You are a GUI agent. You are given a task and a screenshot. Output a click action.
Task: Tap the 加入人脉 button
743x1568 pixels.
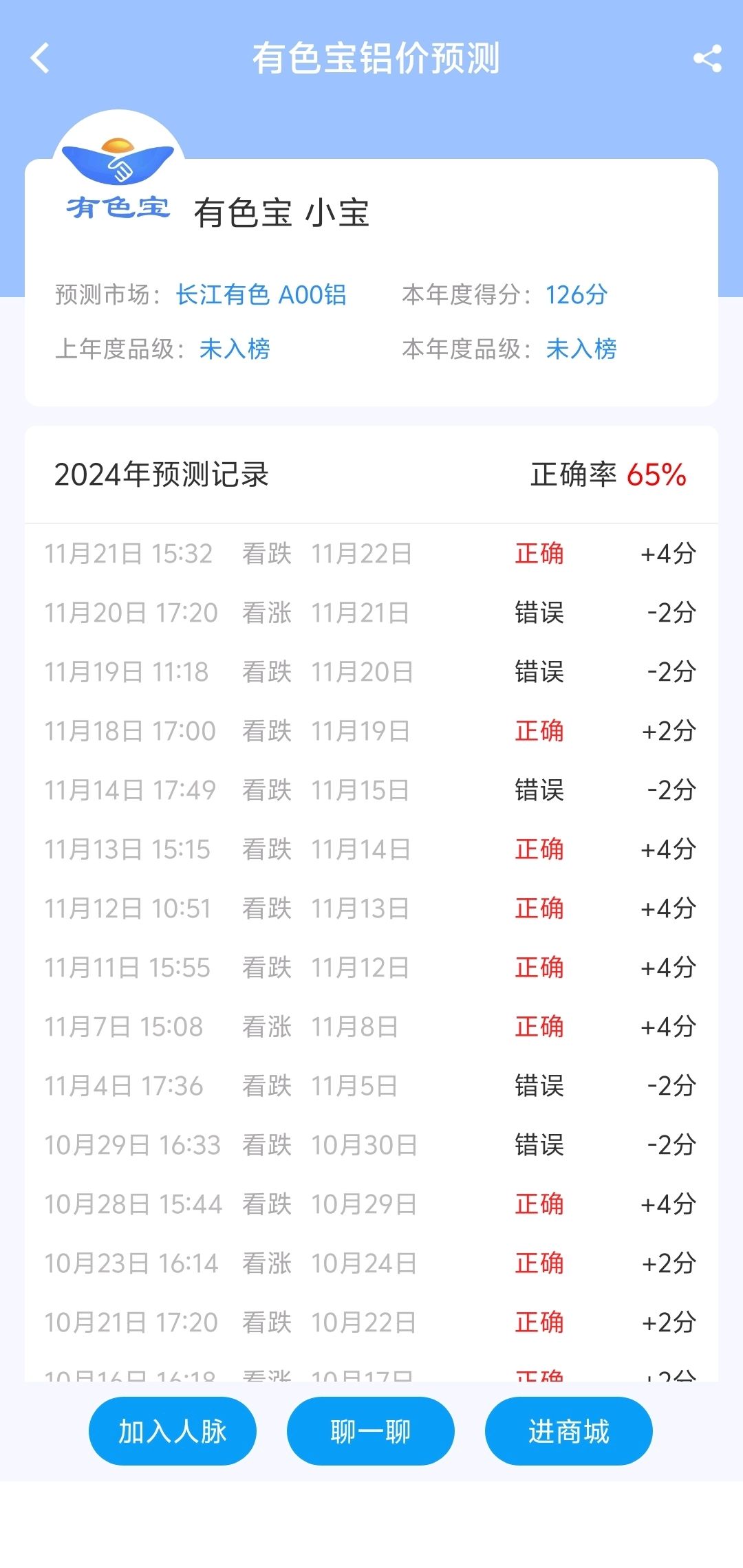[x=173, y=1431]
